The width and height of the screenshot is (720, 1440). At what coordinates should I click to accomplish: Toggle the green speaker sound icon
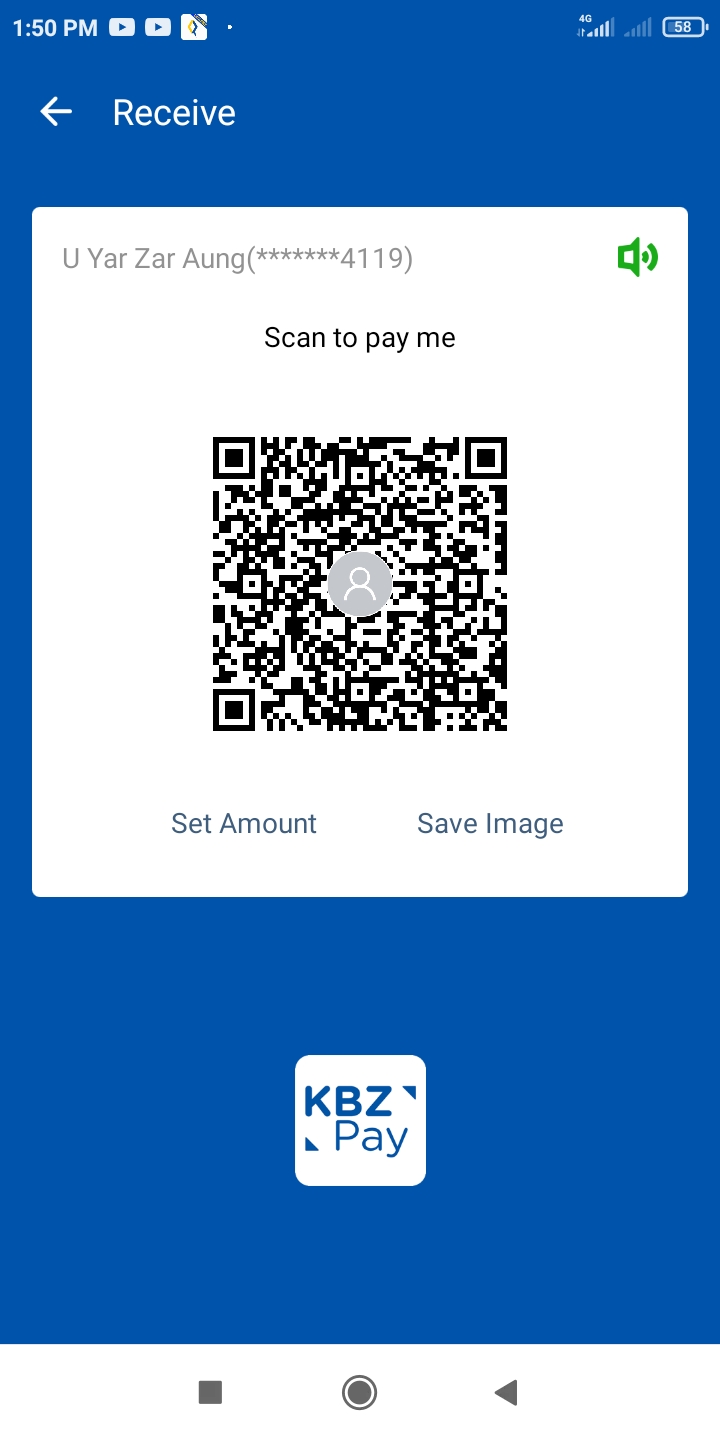637,258
